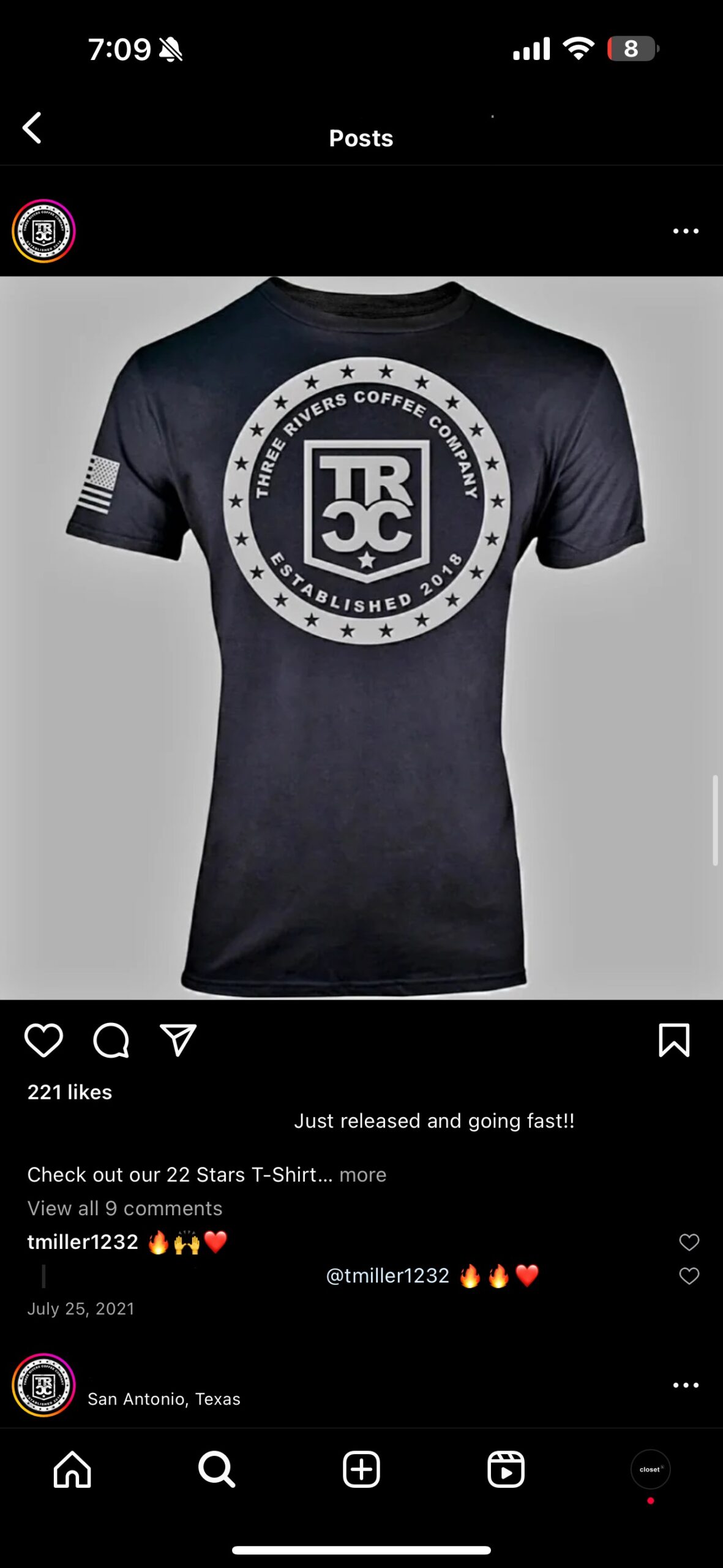
Task: Open profile picture above the T-shirt post
Action: [x=43, y=231]
